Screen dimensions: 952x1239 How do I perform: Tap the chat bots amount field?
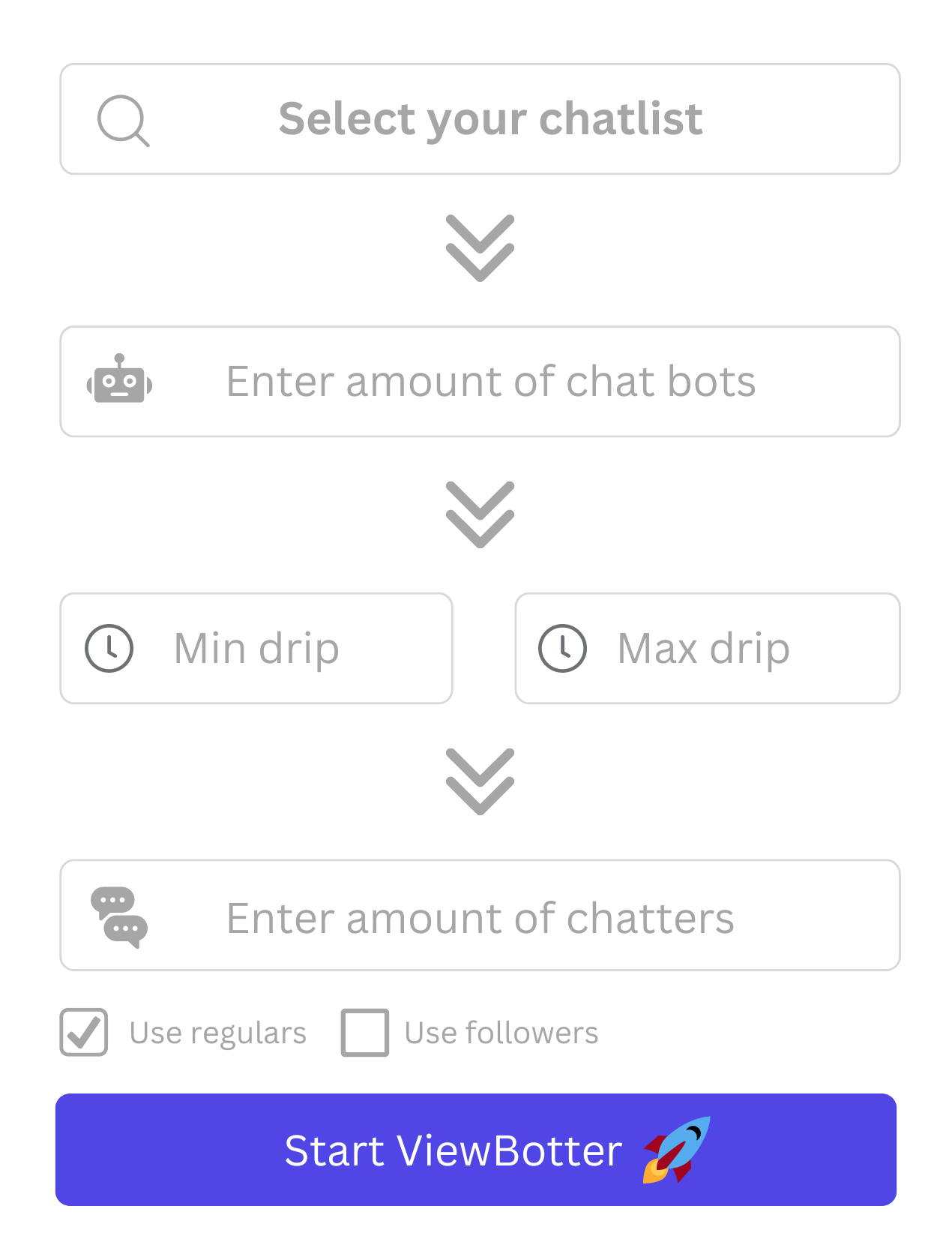pyautogui.click(x=480, y=382)
